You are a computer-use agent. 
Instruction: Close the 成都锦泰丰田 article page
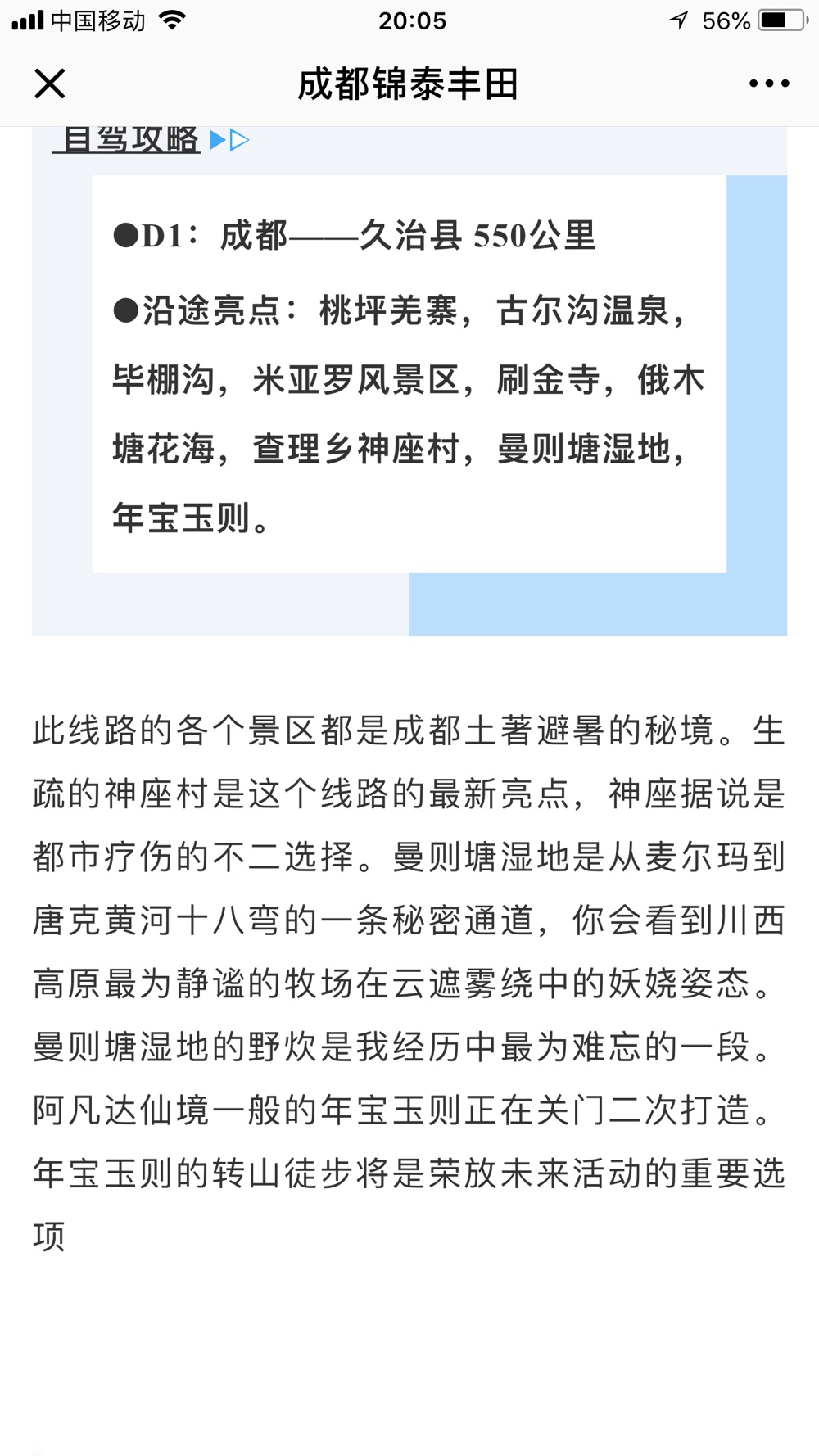(x=49, y=84)
